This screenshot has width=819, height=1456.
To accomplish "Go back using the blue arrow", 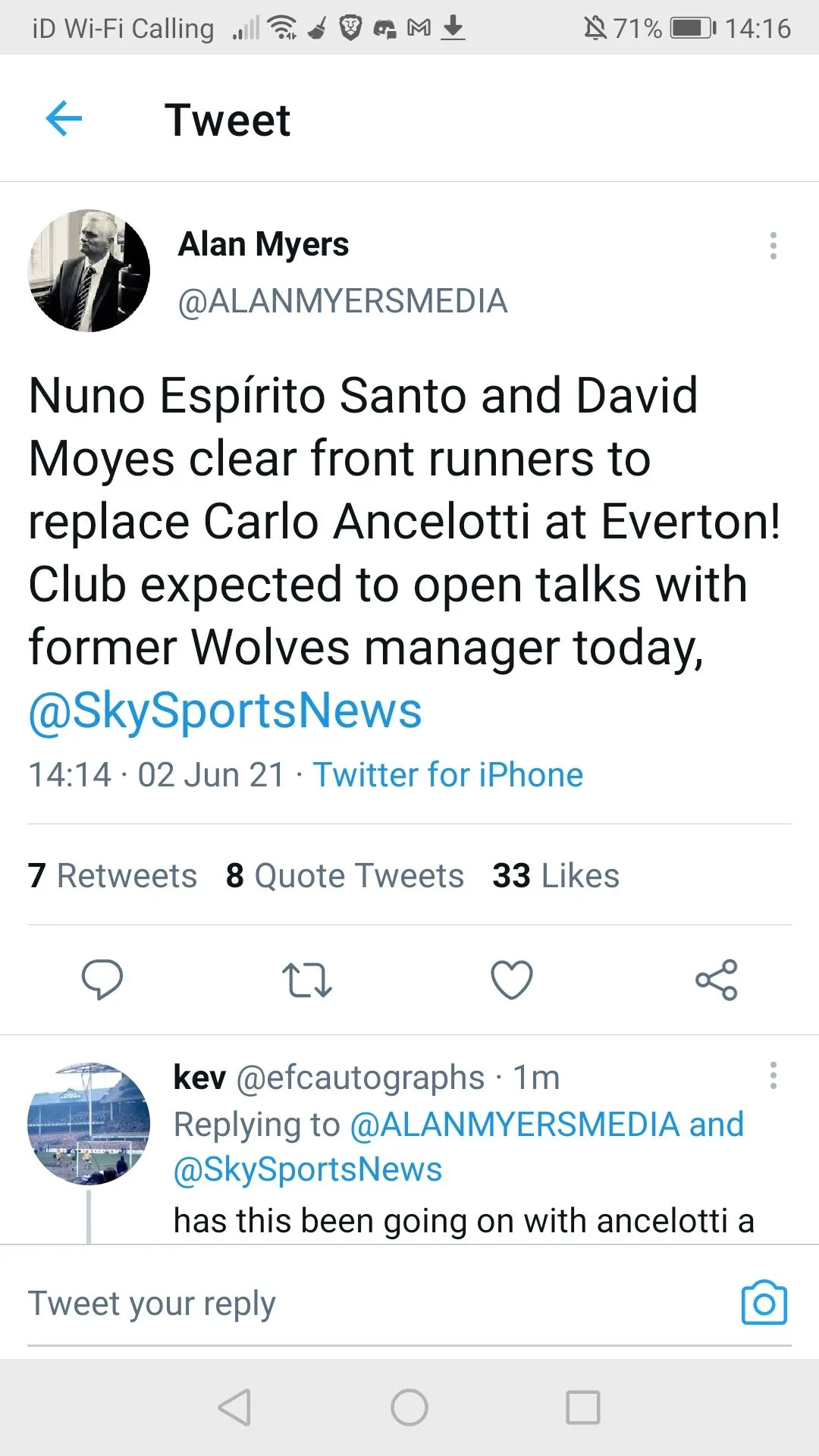I will pyautogui.click(x=64, y=119).
